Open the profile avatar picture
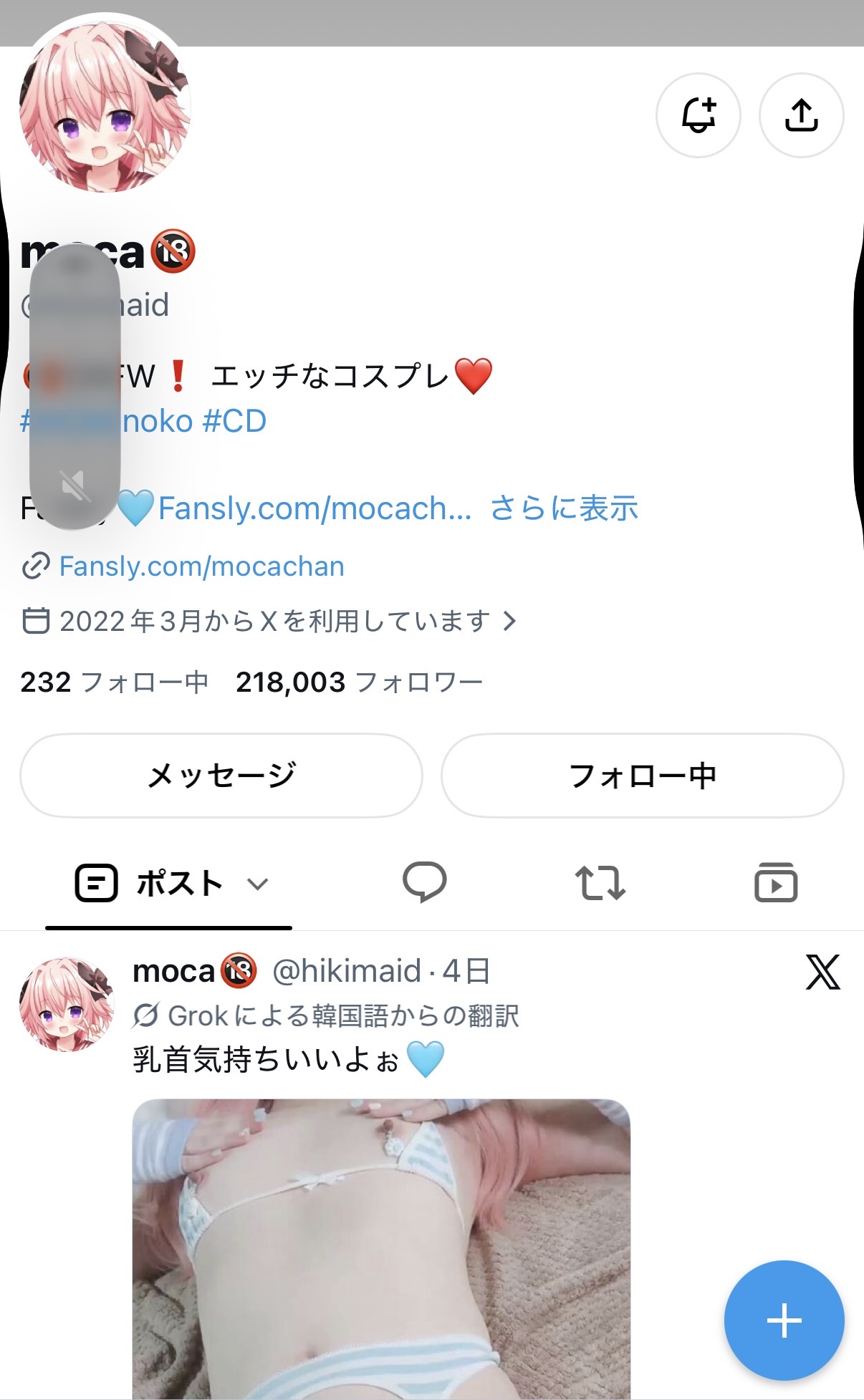 [x=105, y=107]
